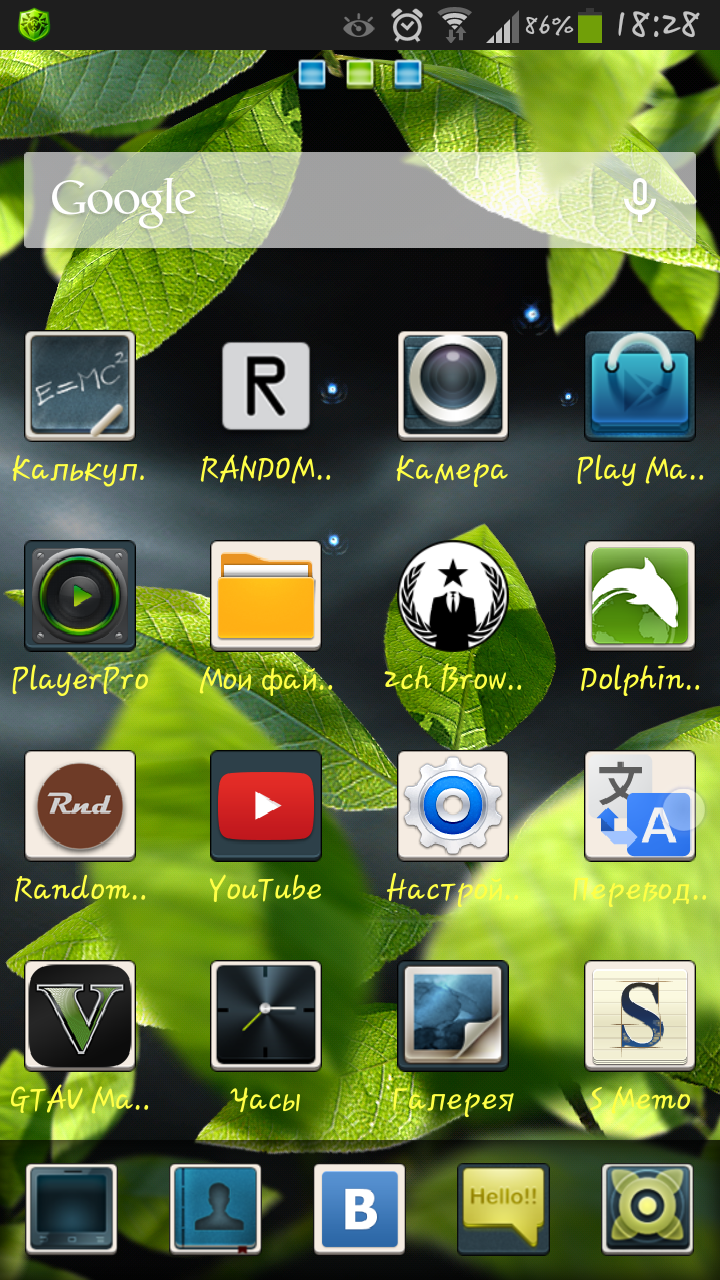Launch Dolphin browser
The image size is (720, 1280).
(x=640, y=596)
